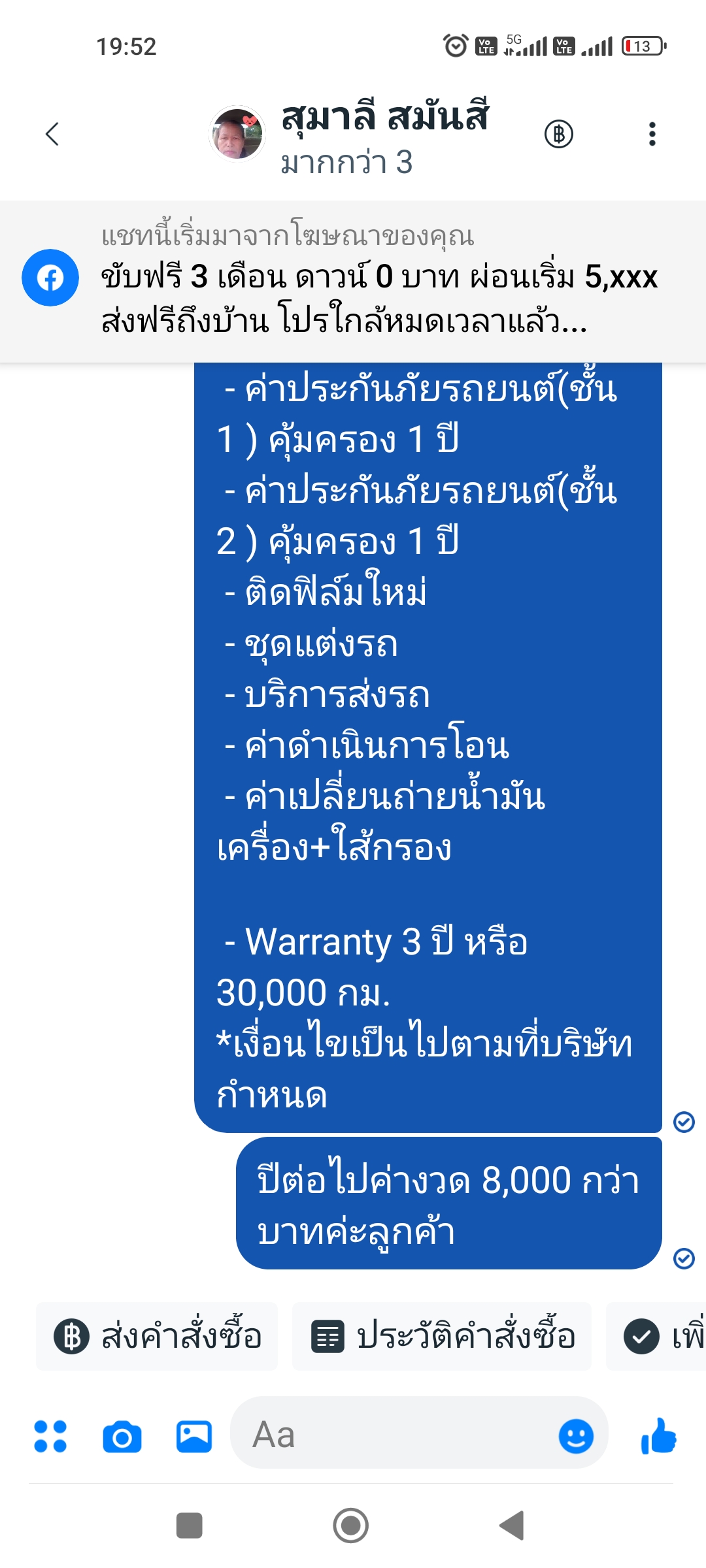Tap the ส่งคำสั่งซื้อ chip

coord(157,1336)
